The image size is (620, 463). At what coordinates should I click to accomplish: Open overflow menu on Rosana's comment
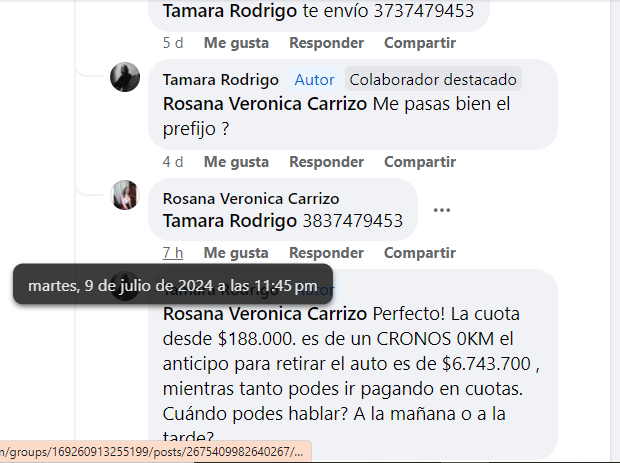tap(442, 209)
